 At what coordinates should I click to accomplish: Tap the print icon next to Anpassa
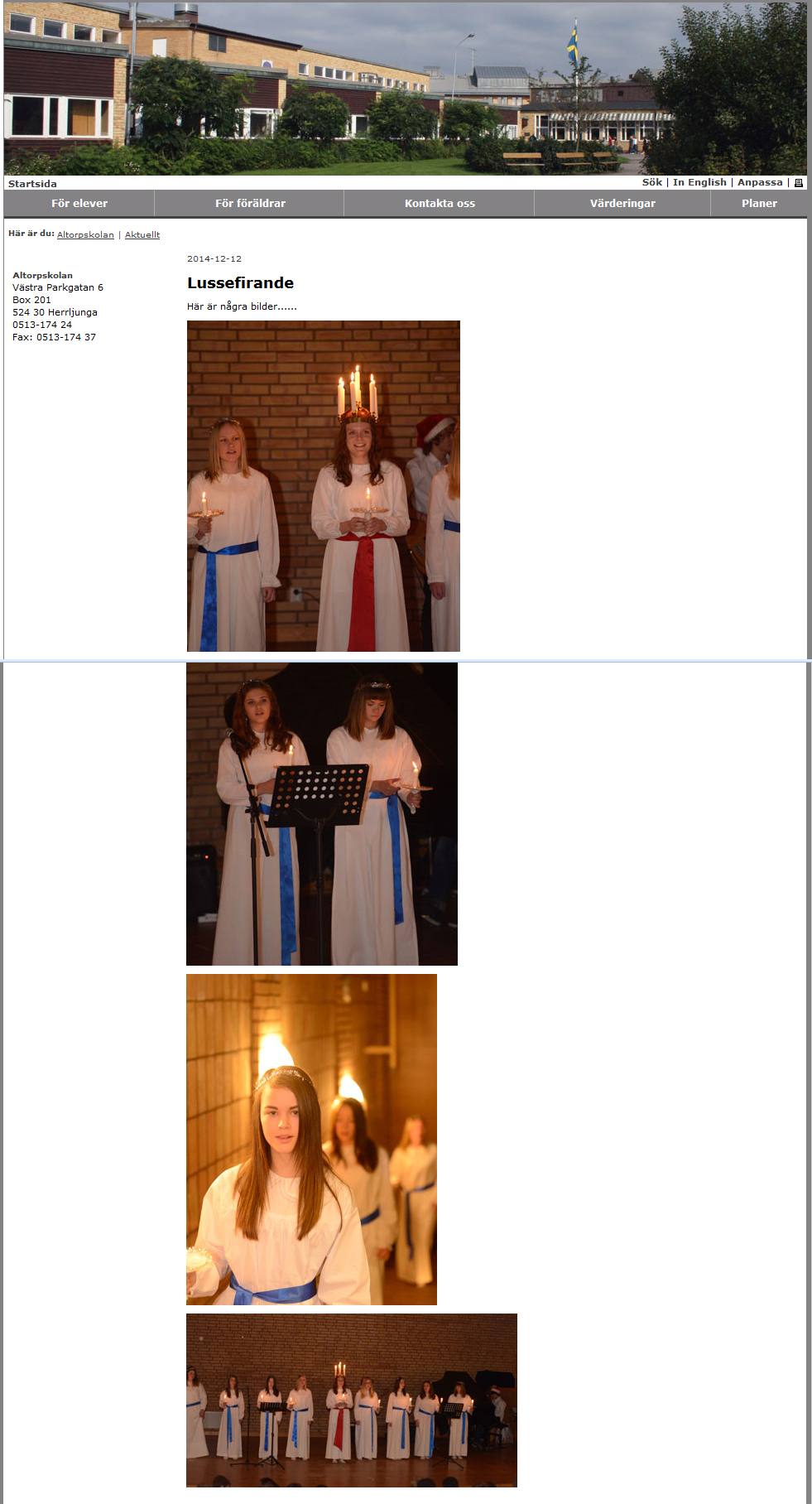(798, 183)
